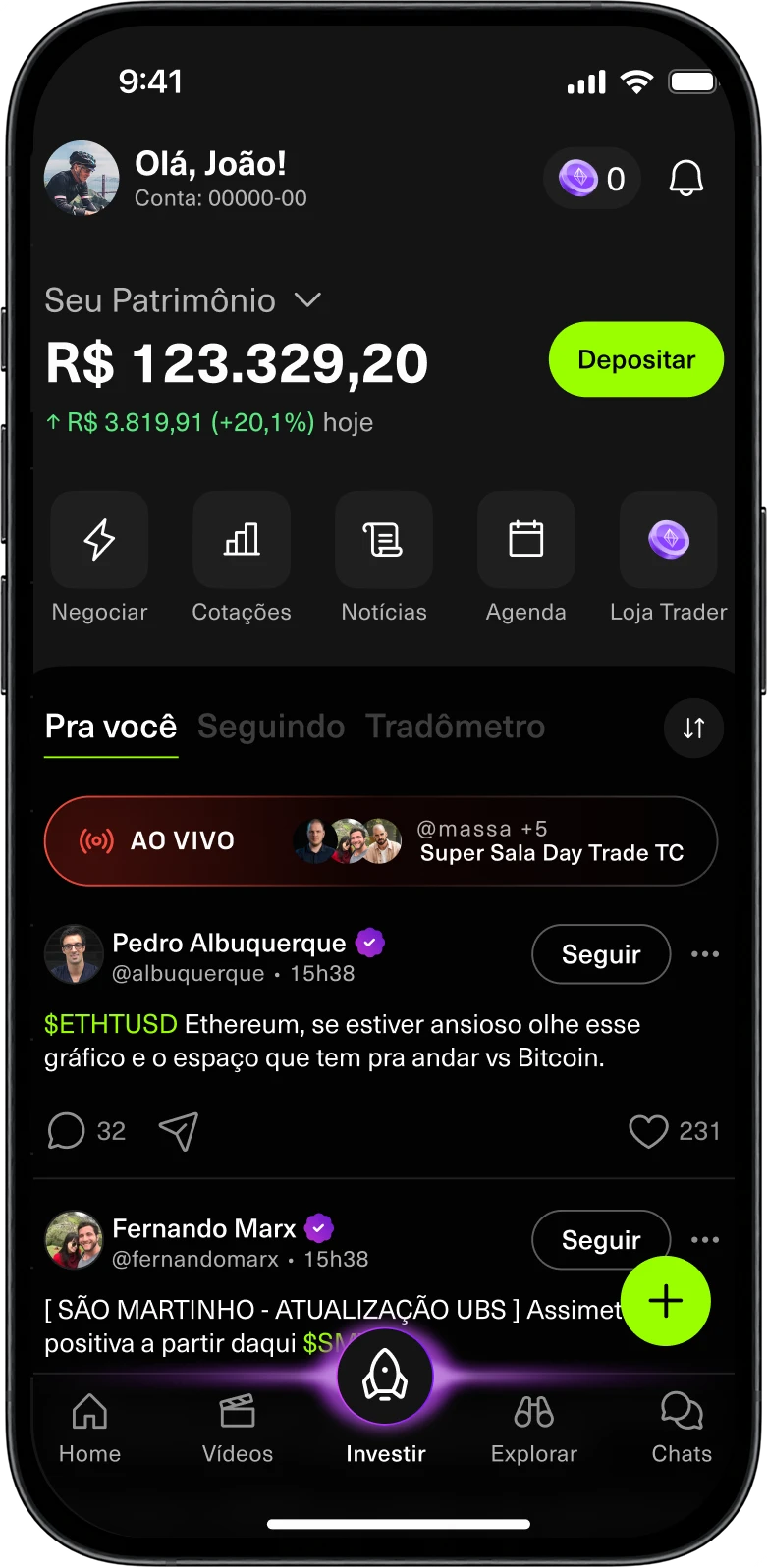Open the Agenda shortcut

click(x=525, y=540)
